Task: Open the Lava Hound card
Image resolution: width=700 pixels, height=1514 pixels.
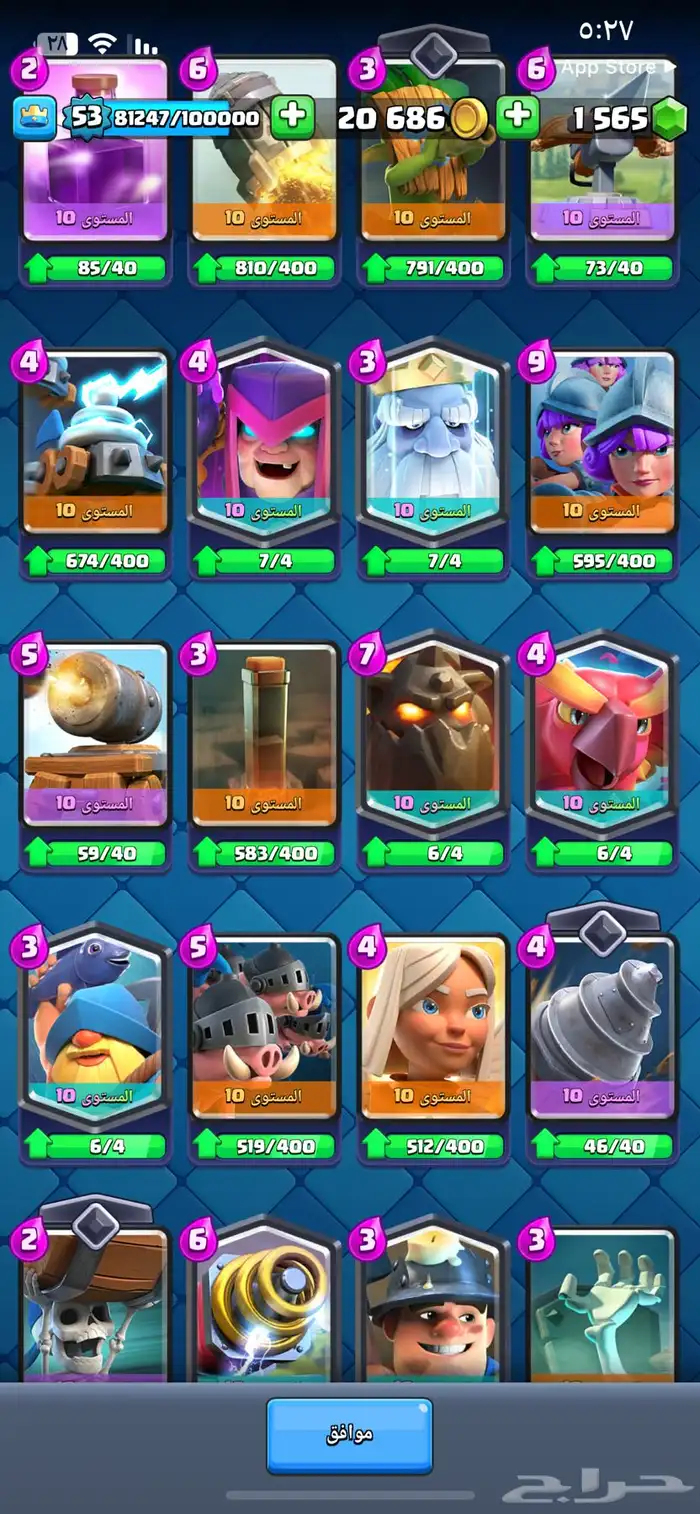Action: pos(433,733)
